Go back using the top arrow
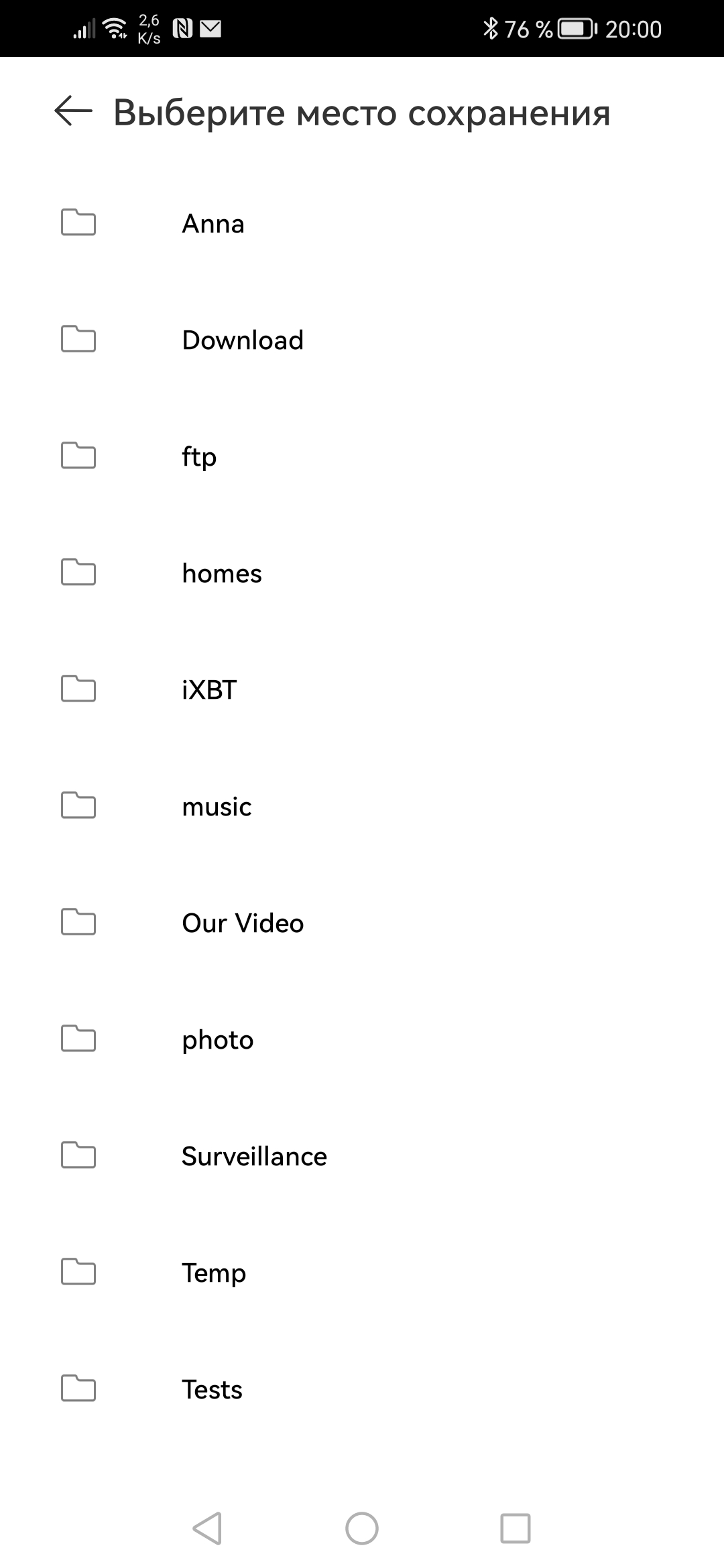This screenshot has height=1568, width=724. coord(73,111)
